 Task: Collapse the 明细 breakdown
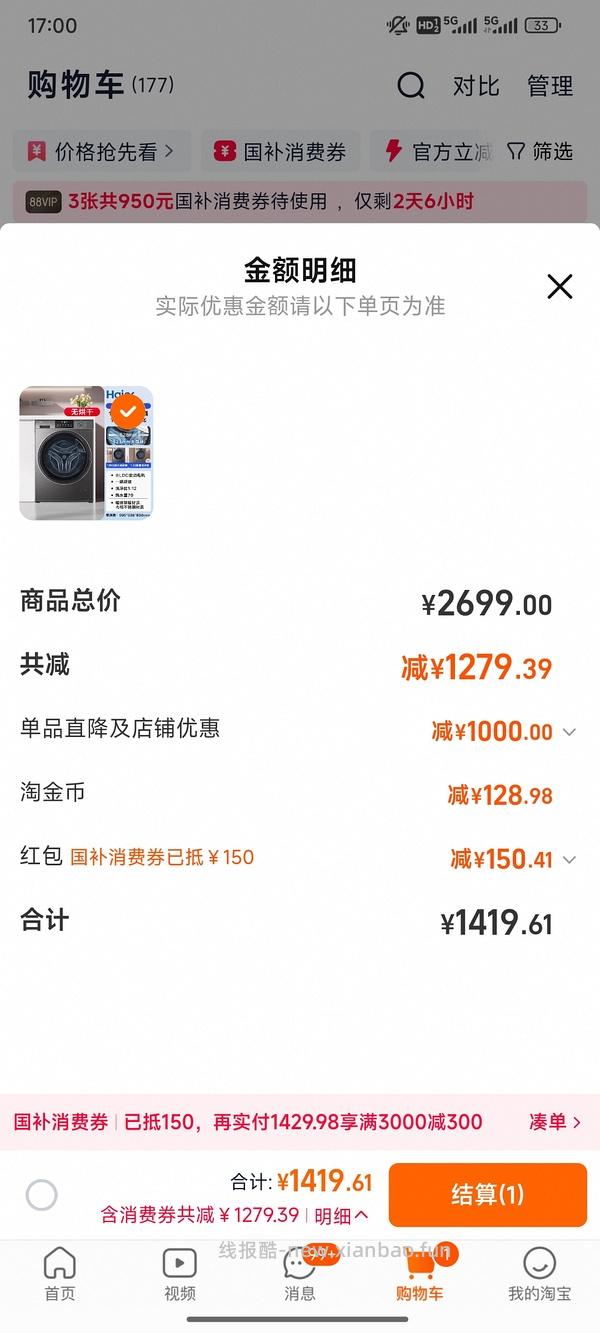(341, 1216)
